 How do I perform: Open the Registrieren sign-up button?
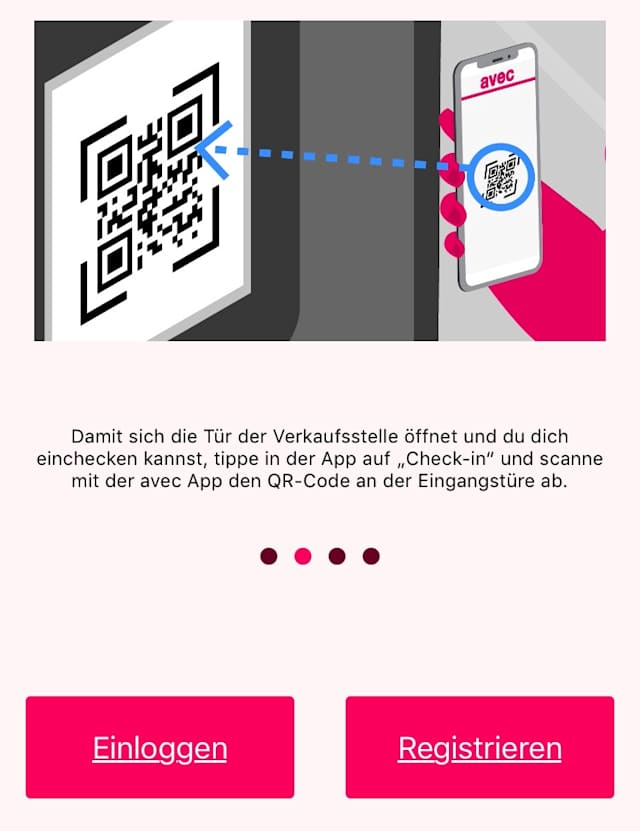tap(480, 747)
